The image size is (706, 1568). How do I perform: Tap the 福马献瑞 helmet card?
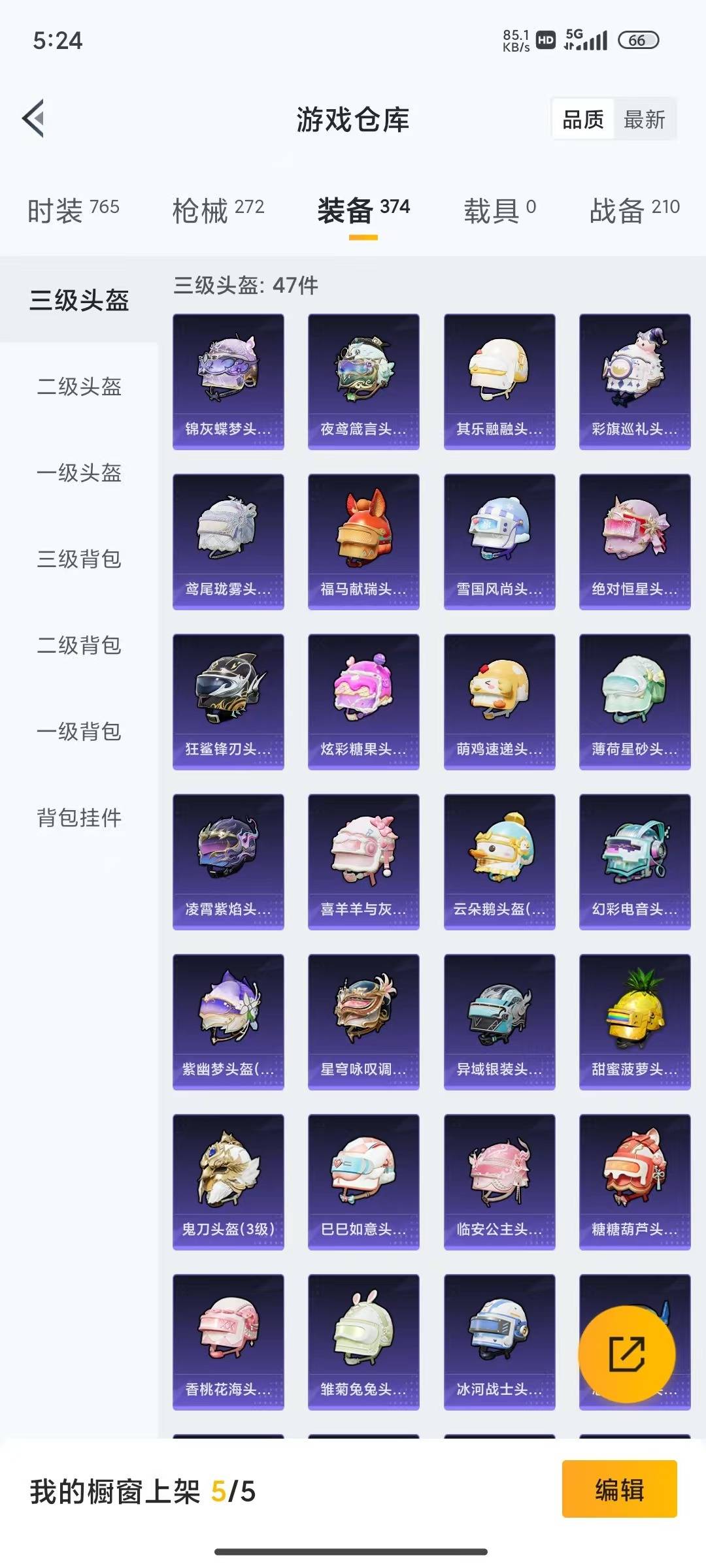(363, 542)
